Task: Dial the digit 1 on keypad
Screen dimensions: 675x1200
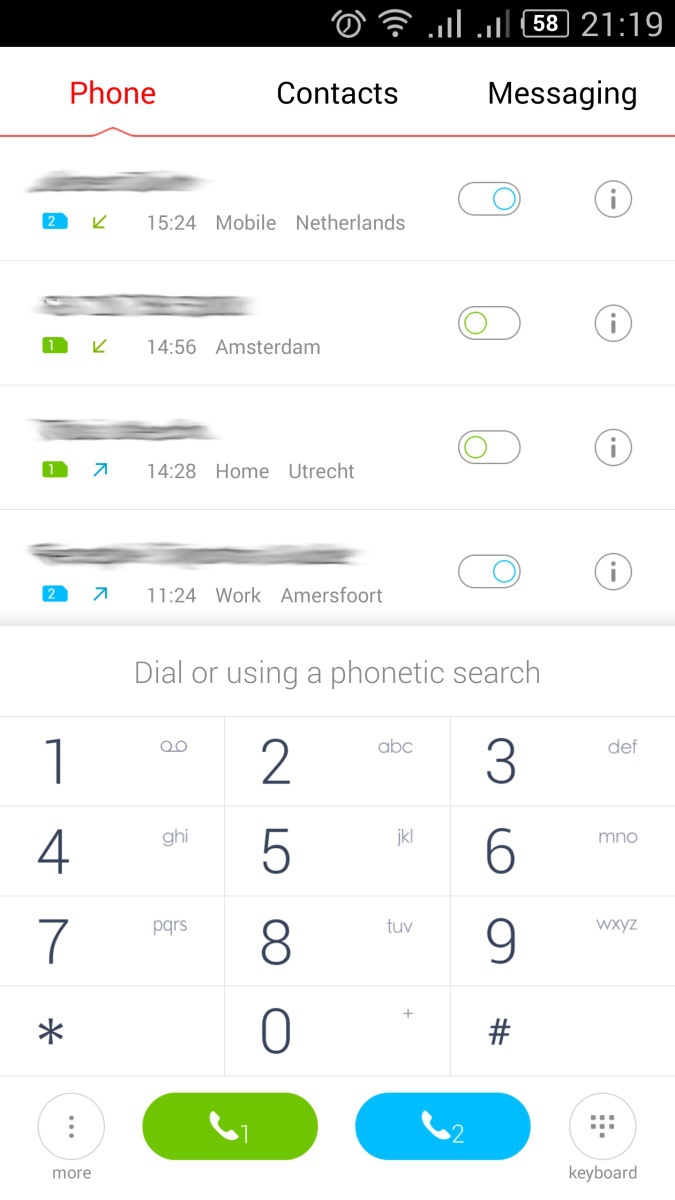Action: (x=112, y=761)
